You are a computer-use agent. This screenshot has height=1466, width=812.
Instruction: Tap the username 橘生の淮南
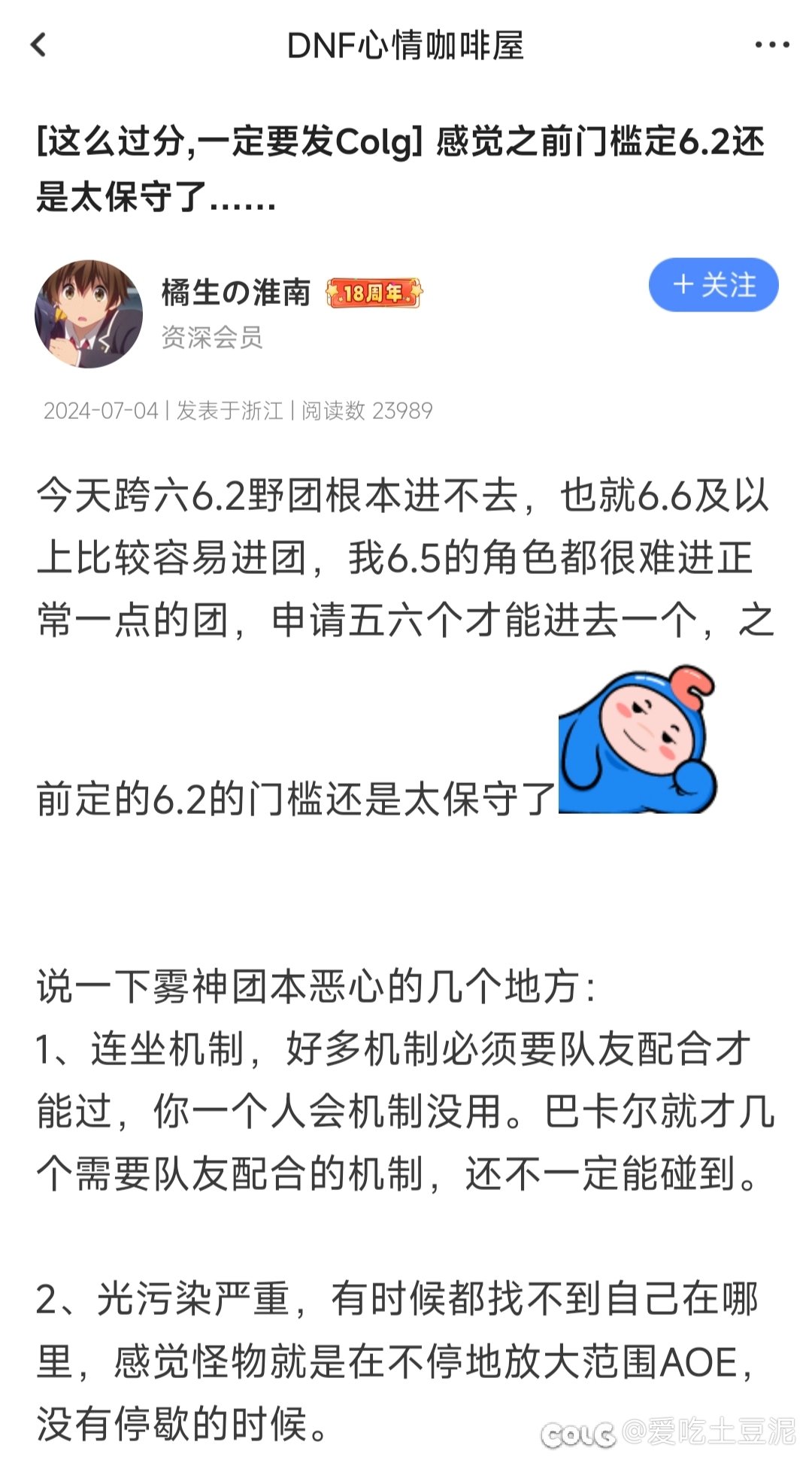click(236, 293)
